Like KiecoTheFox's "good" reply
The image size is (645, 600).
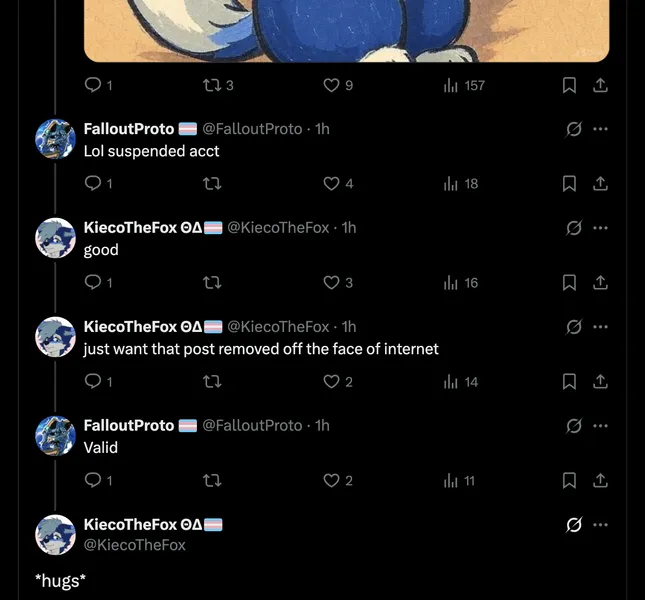[x=332, y=283]
